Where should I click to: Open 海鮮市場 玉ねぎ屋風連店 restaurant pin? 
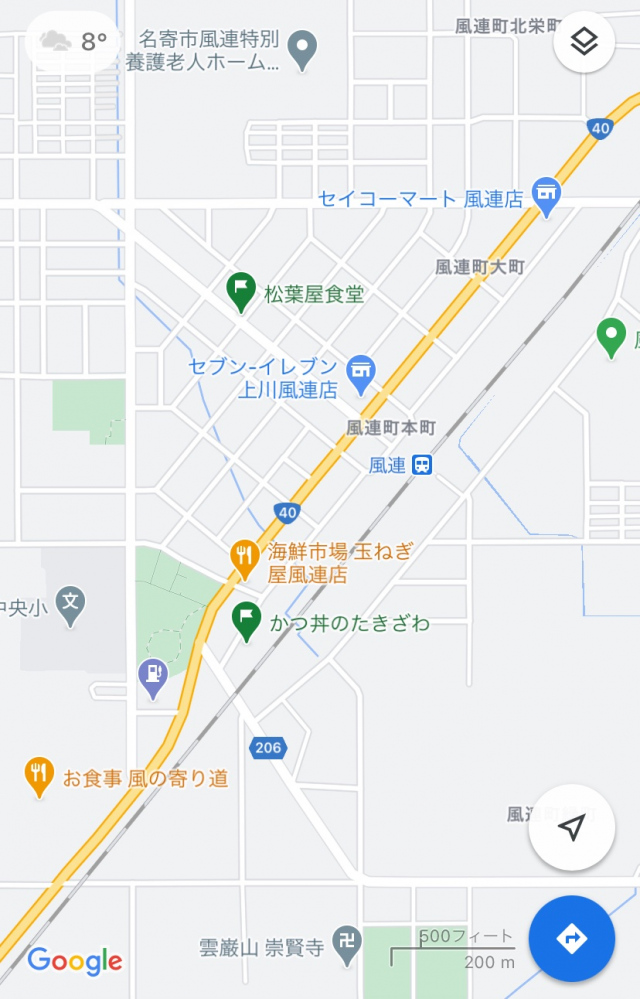tap(243, 558)
